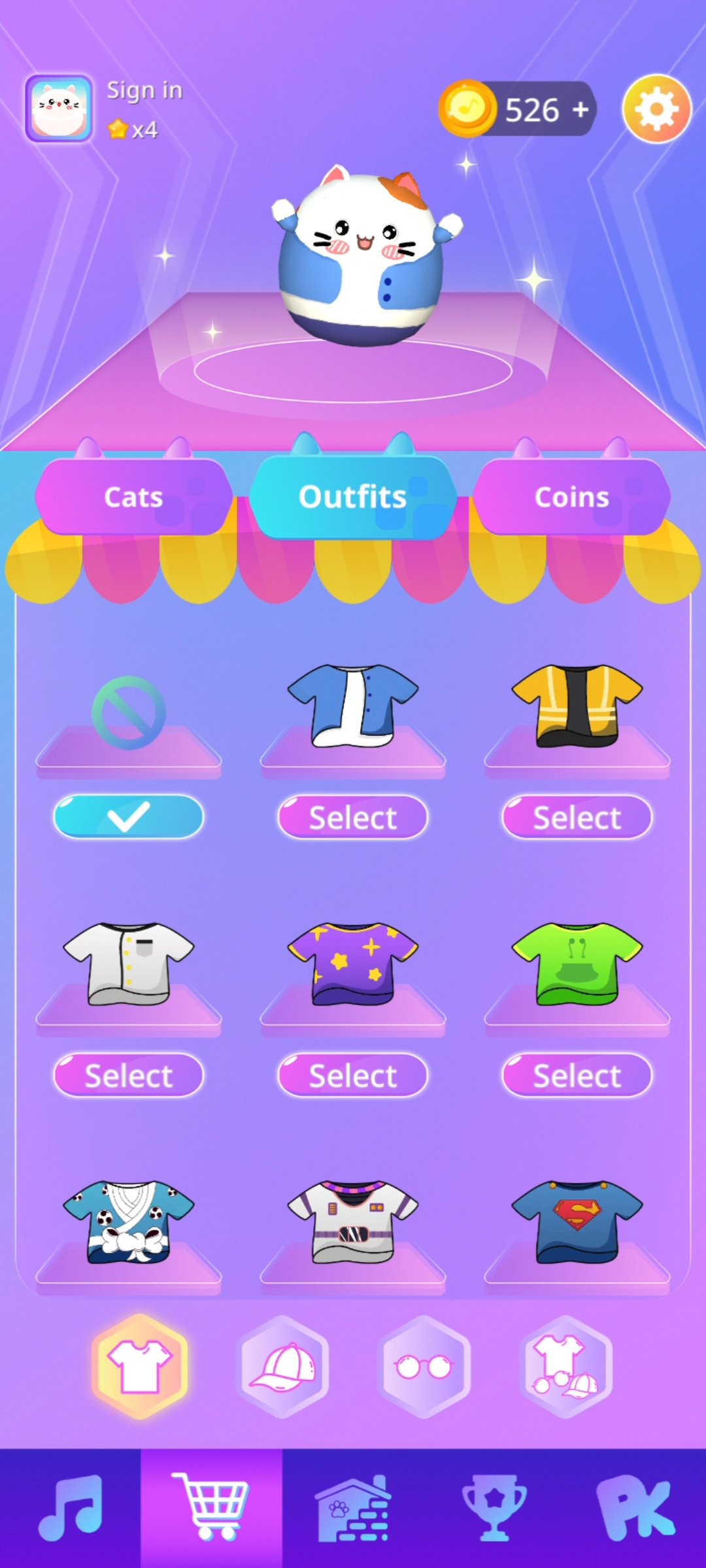The height and width of the screenshot is (1568, 706).
Task: Show the outfit sets category
Action: point(566,1367)
